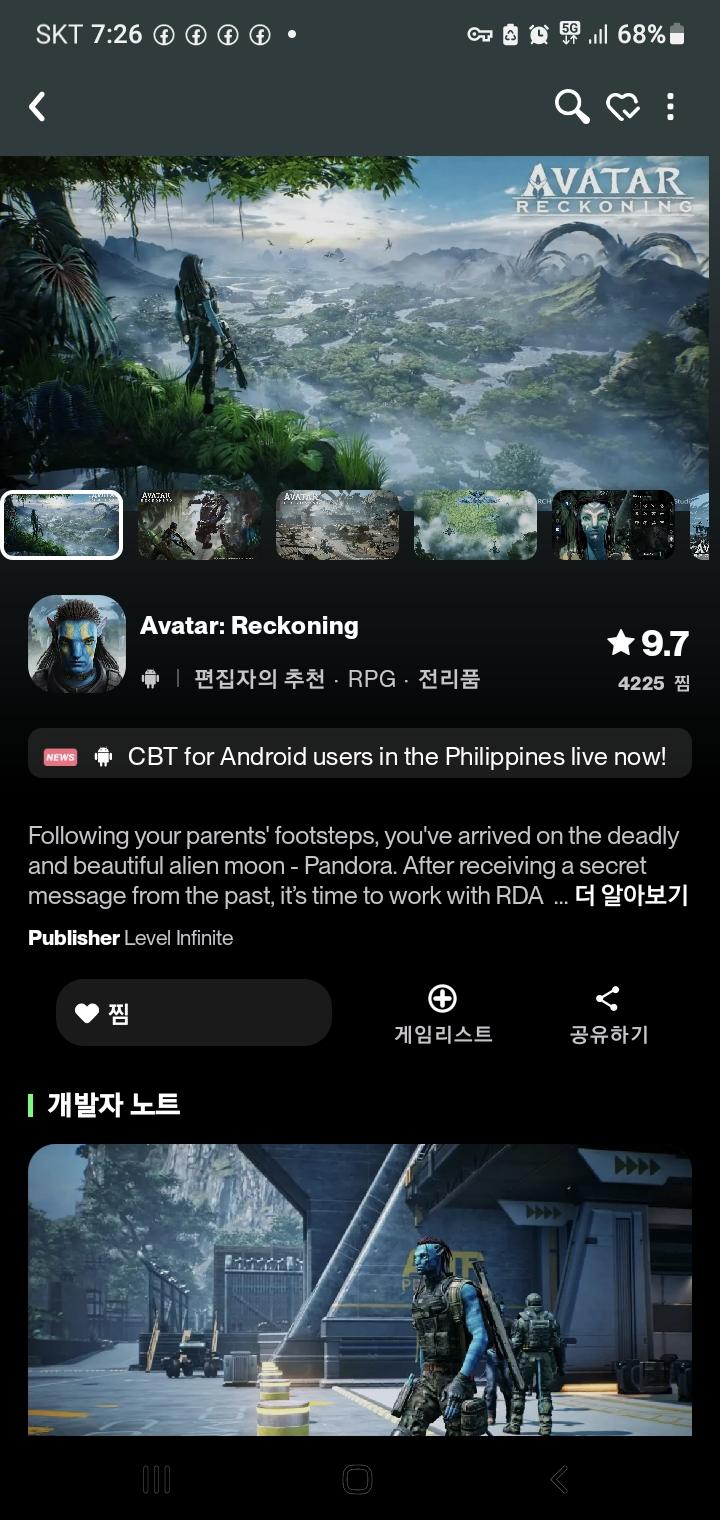Open the 편집자의 추천 tag
720x1520 pixels.
click(259, 679)
